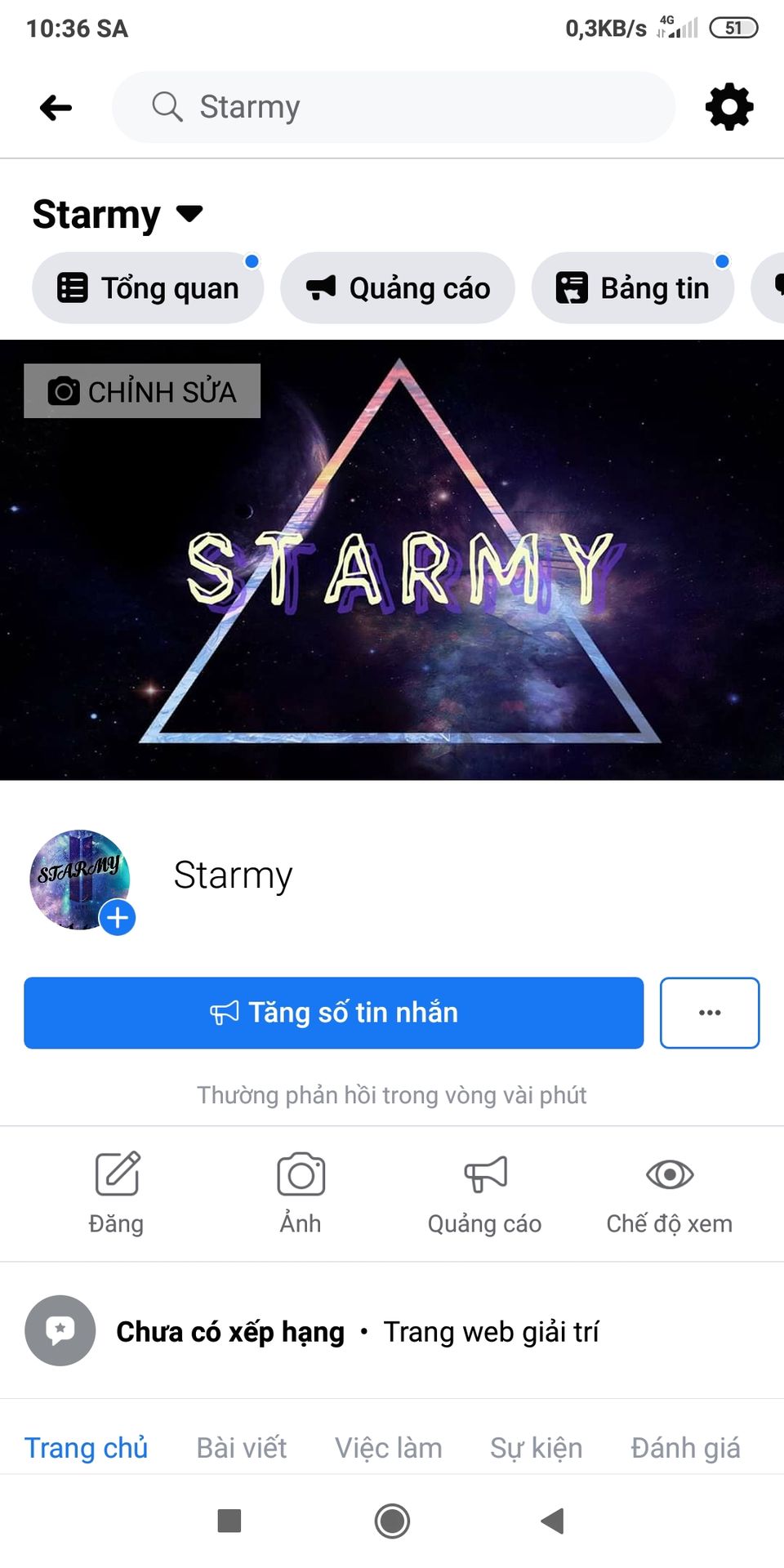
Task: Tap Ảnh to upload a photo
Action: [301, 1192]
